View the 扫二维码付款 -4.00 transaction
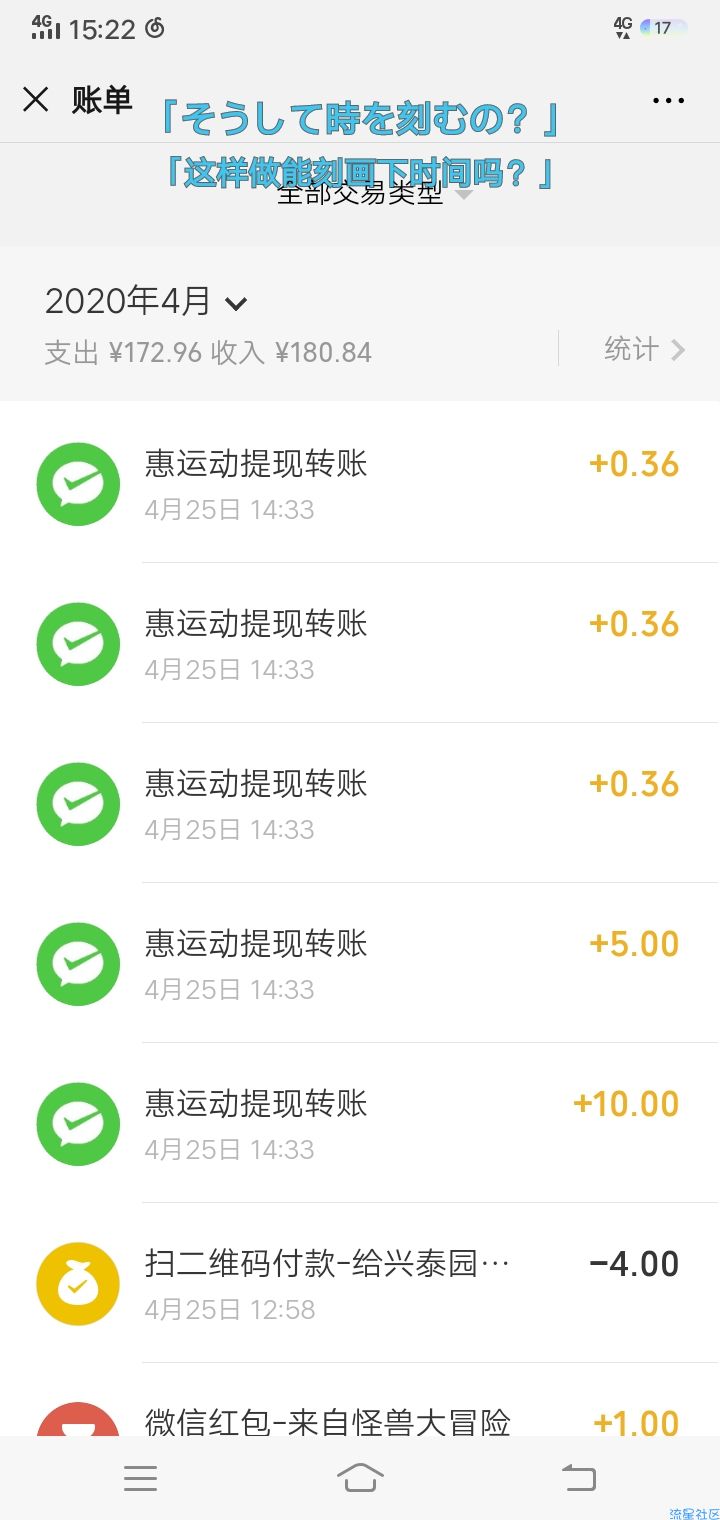 coord(360,1283)
